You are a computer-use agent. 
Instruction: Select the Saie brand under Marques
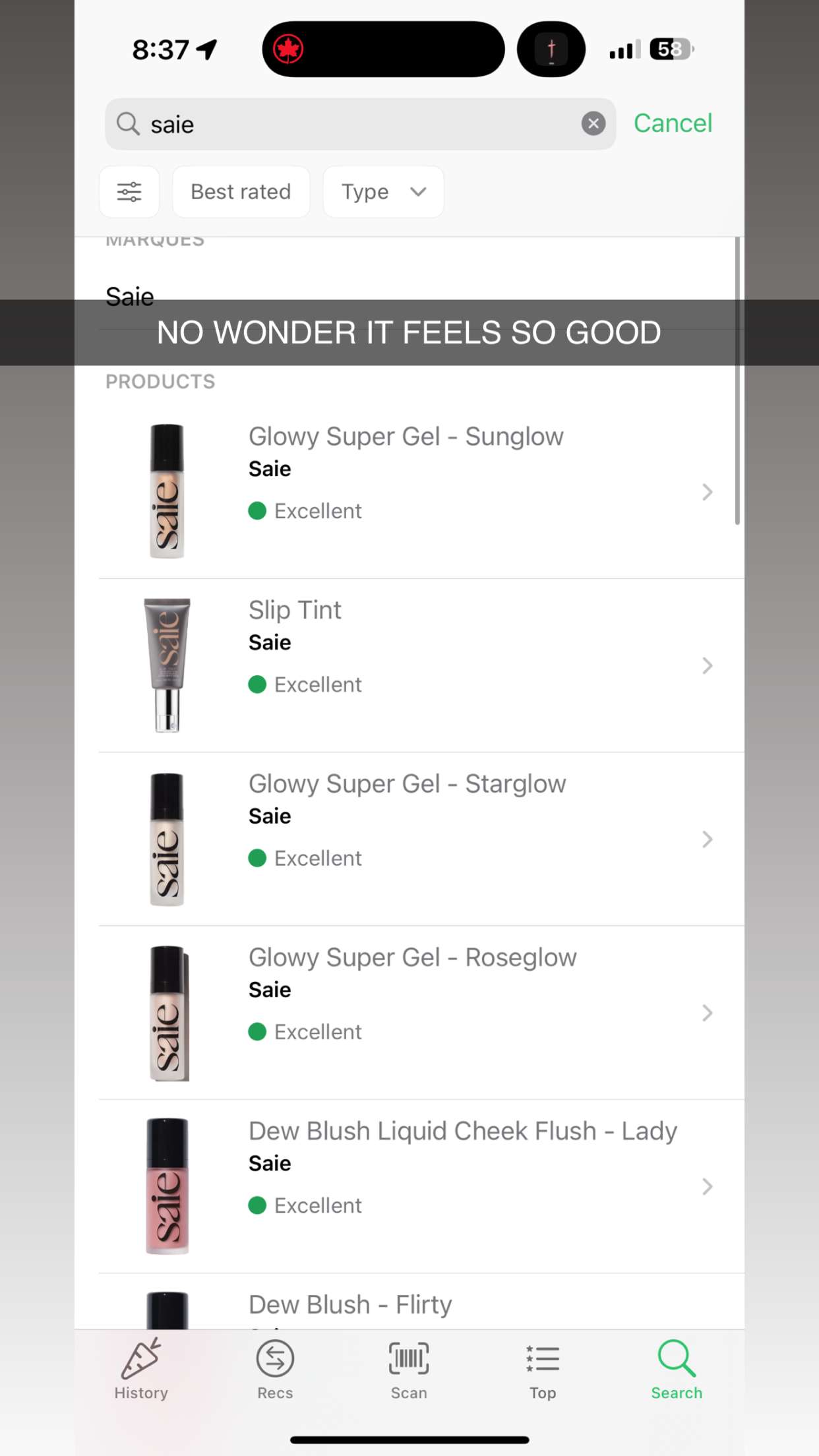click(130, 296)
